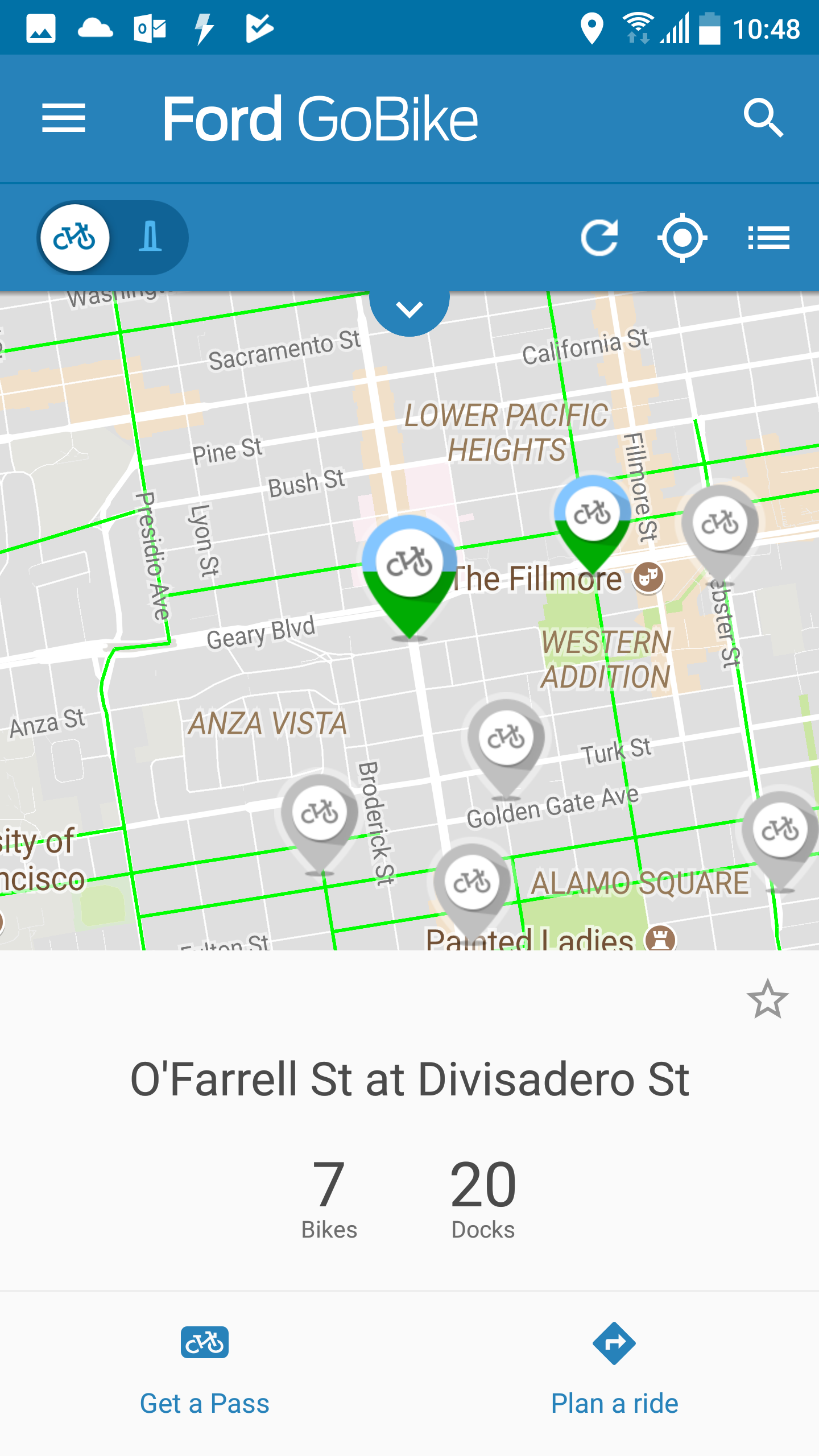Select the gray station pin near Turk St
Screen dimensions: 819x1456
(x=506, y=739)
